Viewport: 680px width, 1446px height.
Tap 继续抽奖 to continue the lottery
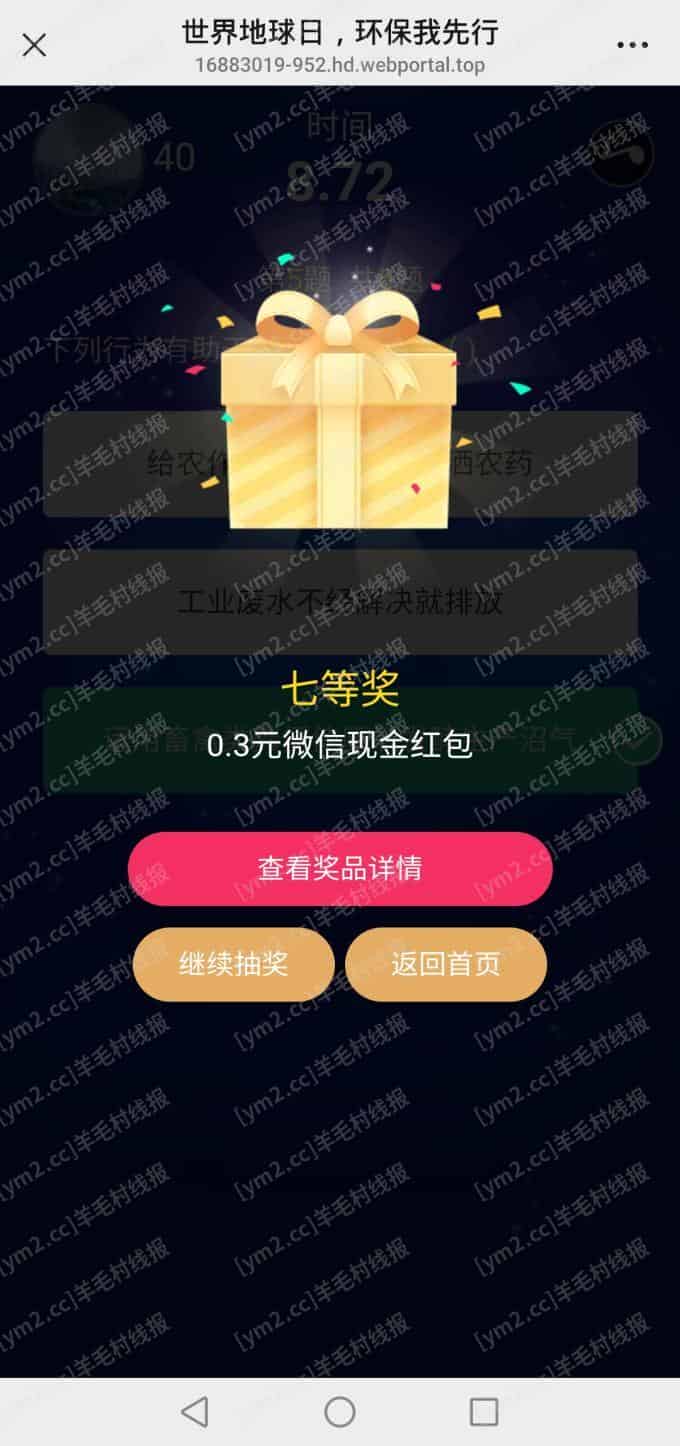click(x=234, y=964)
